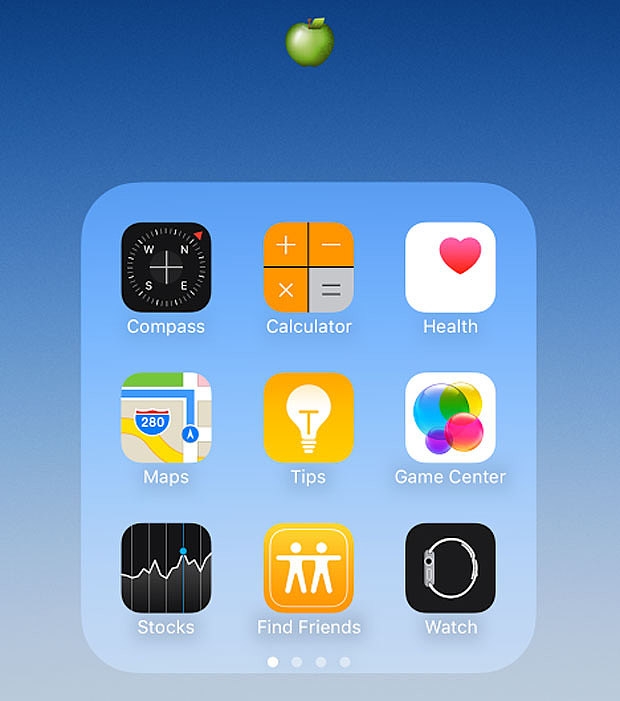Launch Find Friends
This screenshot has width=620, height=701.
point(308,568)
